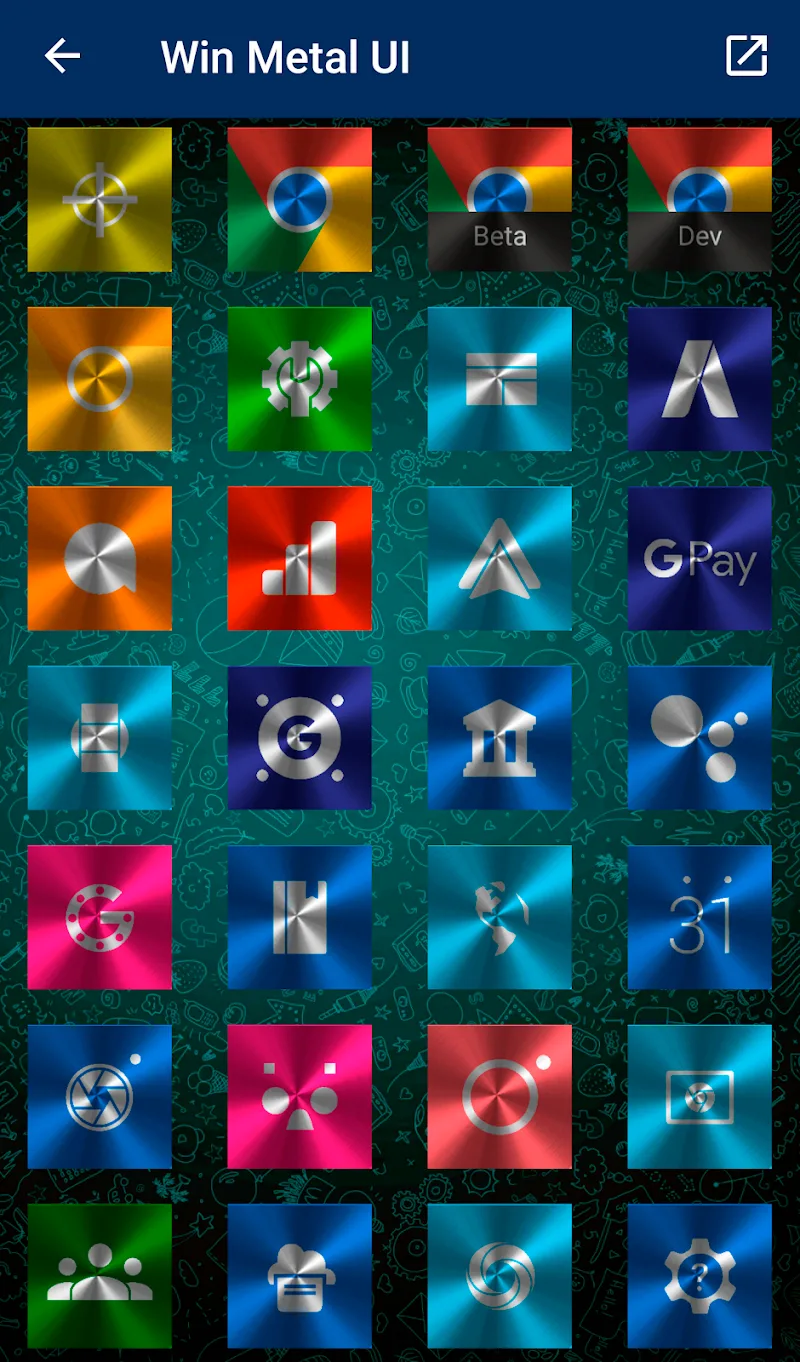Screen dimensions: 800x1362
Task: Select the gear with question mark icon
Action: (x=699, y=1275)
